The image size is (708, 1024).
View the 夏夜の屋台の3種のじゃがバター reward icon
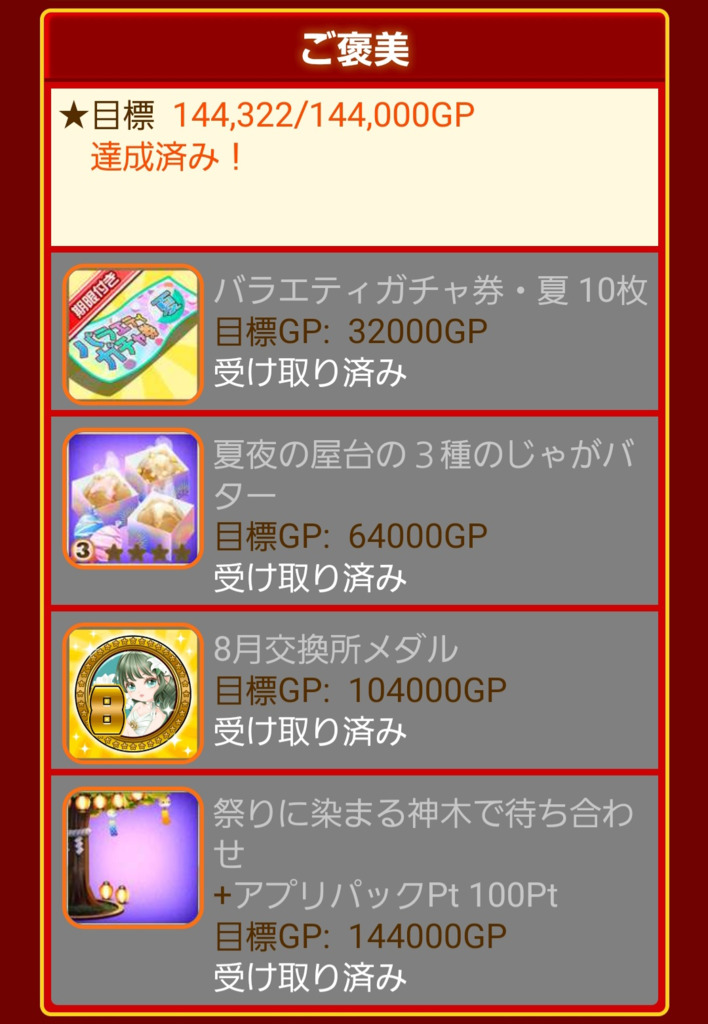pos(133,498)
